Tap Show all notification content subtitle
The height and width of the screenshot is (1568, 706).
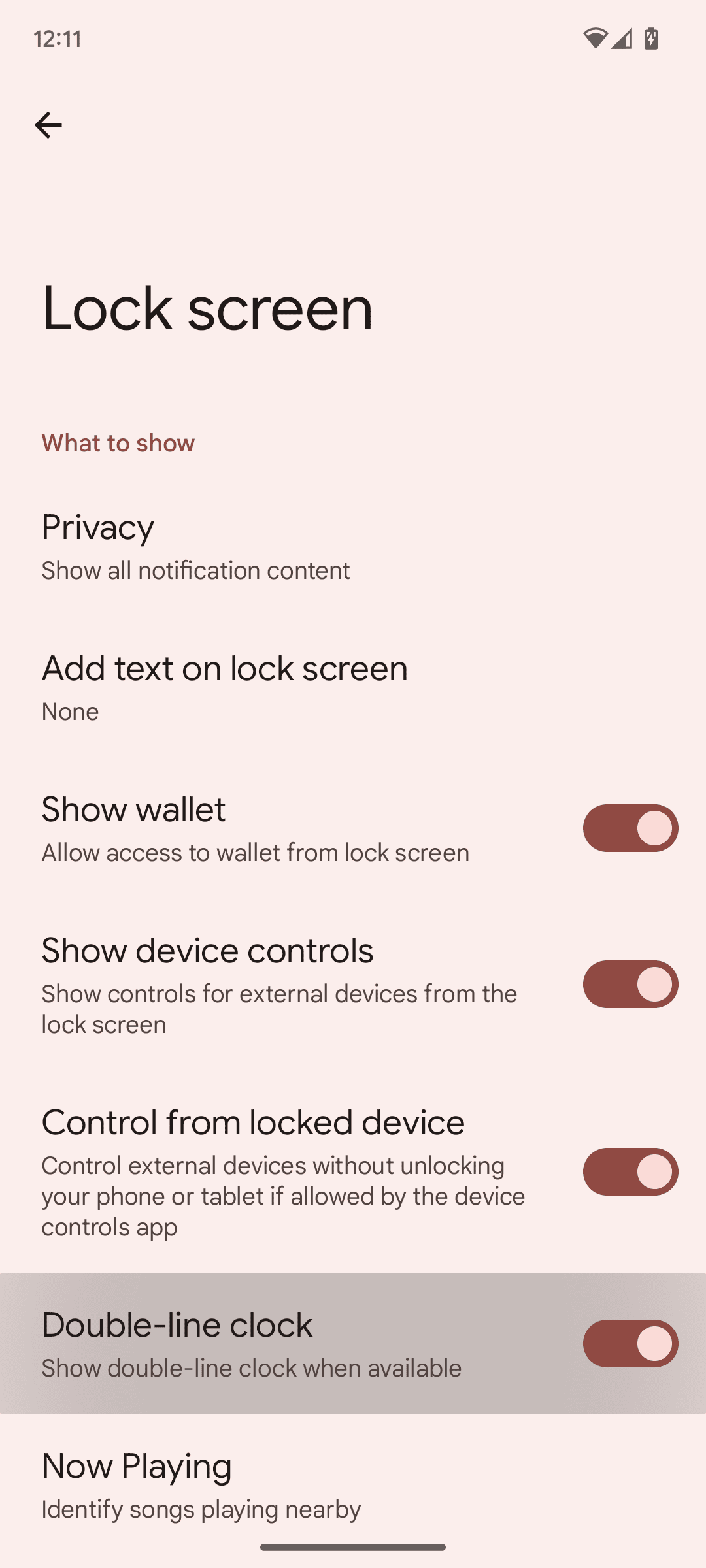pyautogui.click(x=195, y=570)
